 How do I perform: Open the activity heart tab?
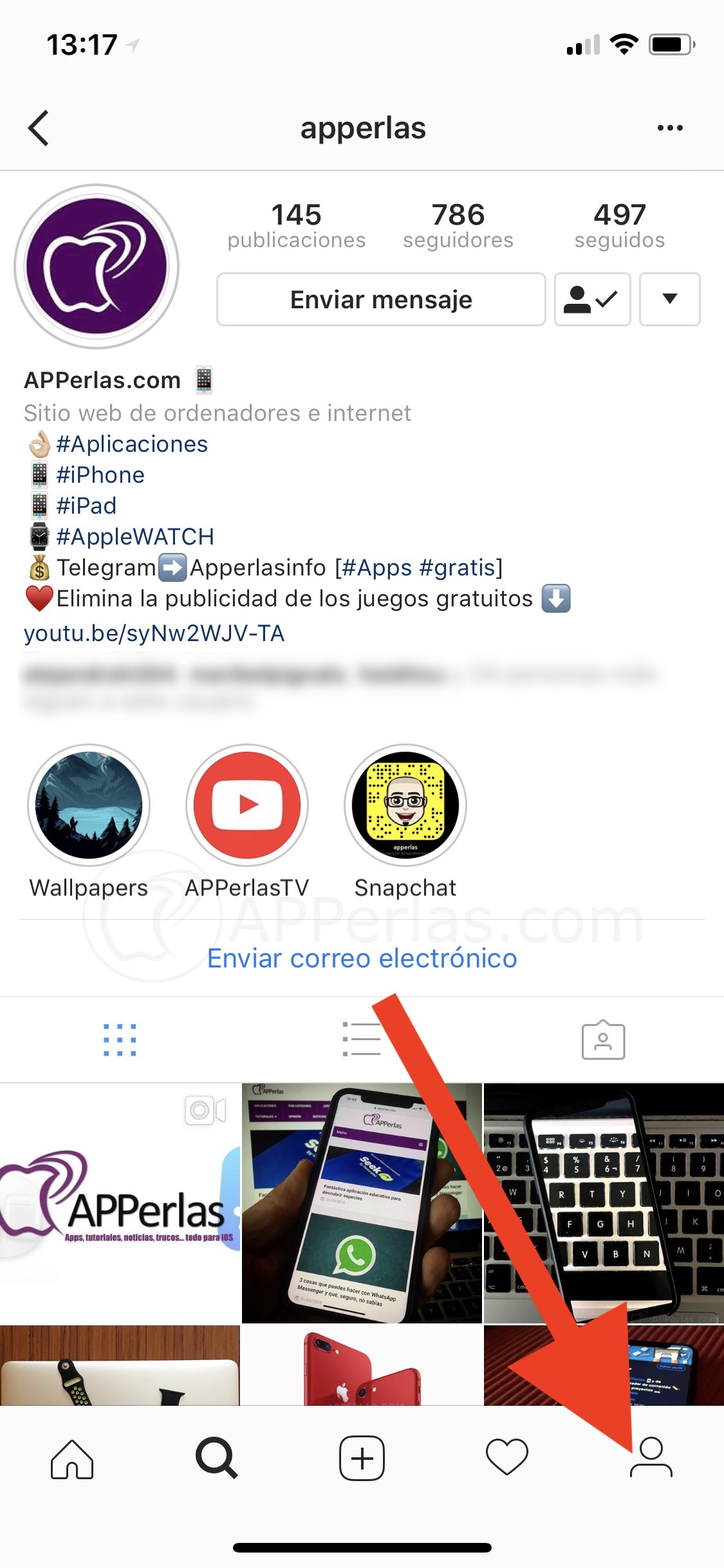tap(506, 1459)
